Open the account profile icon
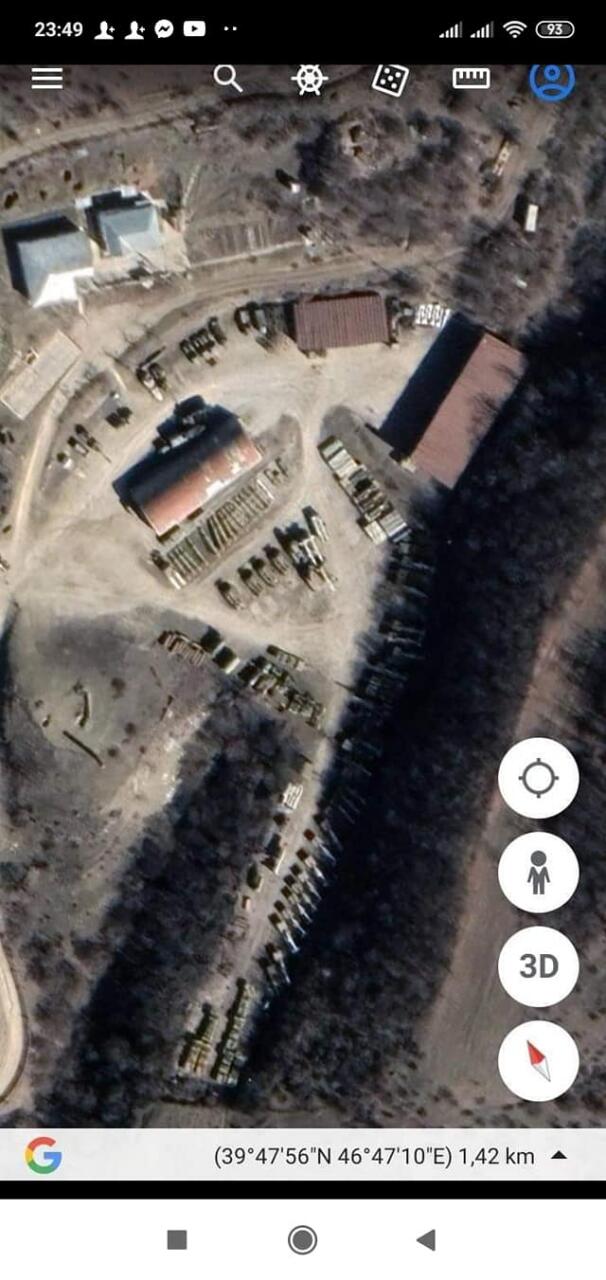The image size is (606, 1280). point(551,79)
